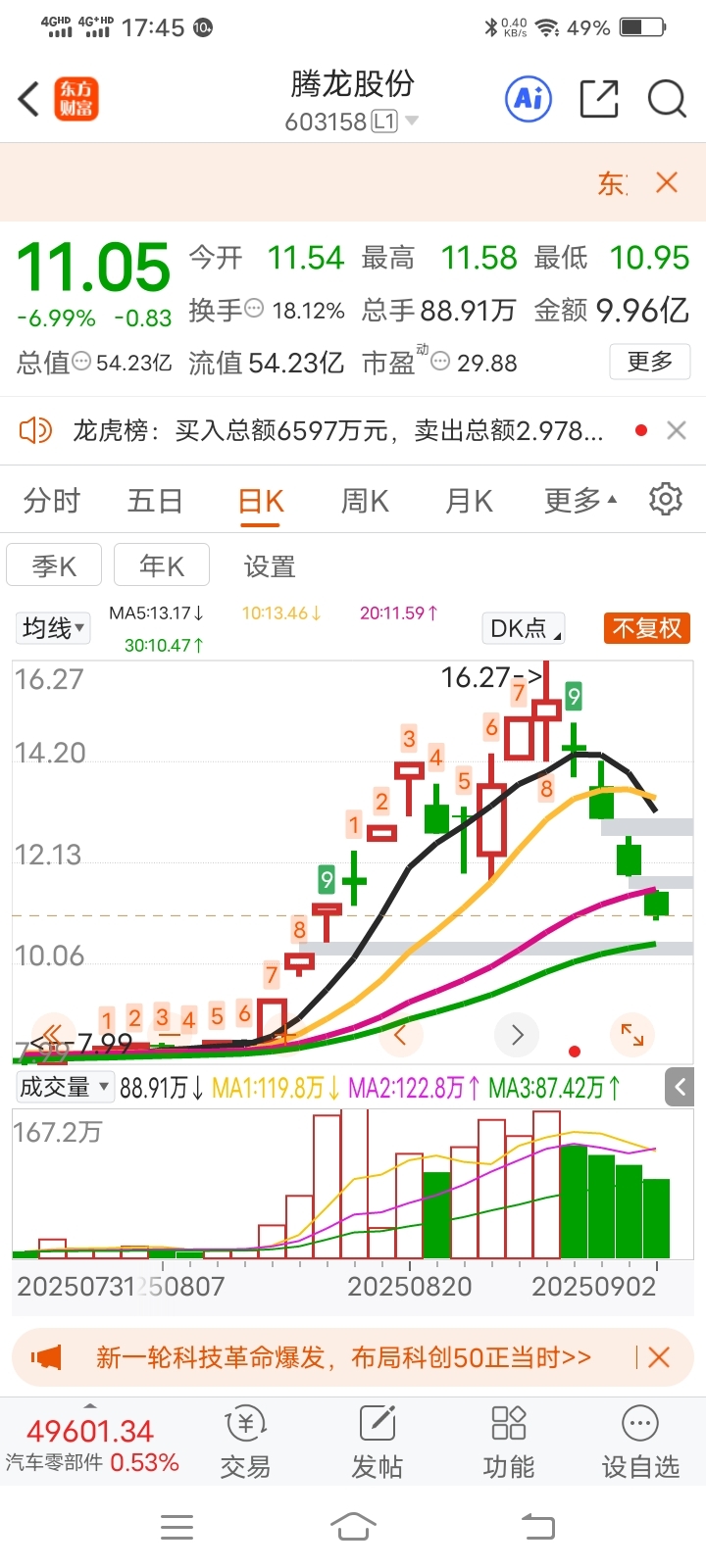
Task: Choose 季K period
Action: 54,565
